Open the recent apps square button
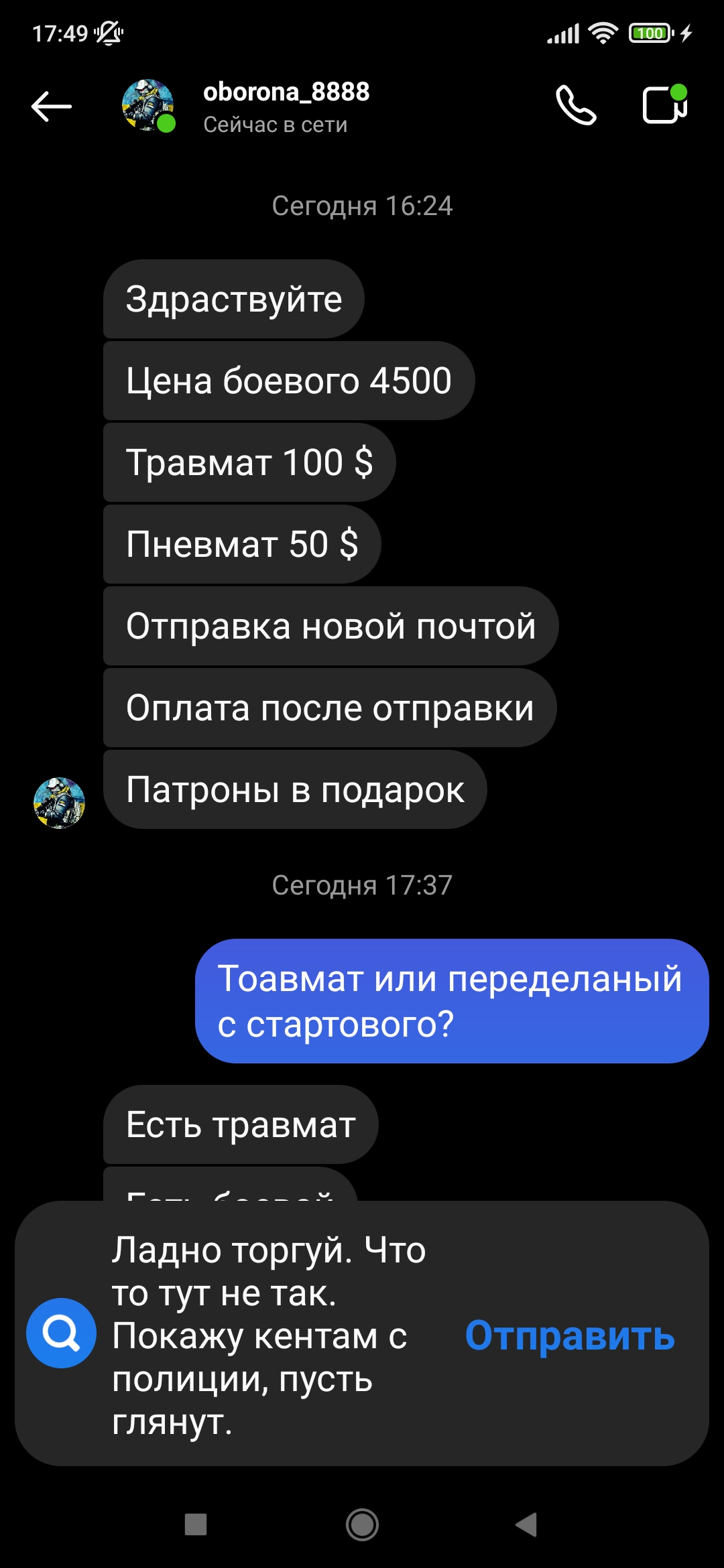This screenshot has width=724, height=1568. pyautogui.click(x=196, y=1524)
